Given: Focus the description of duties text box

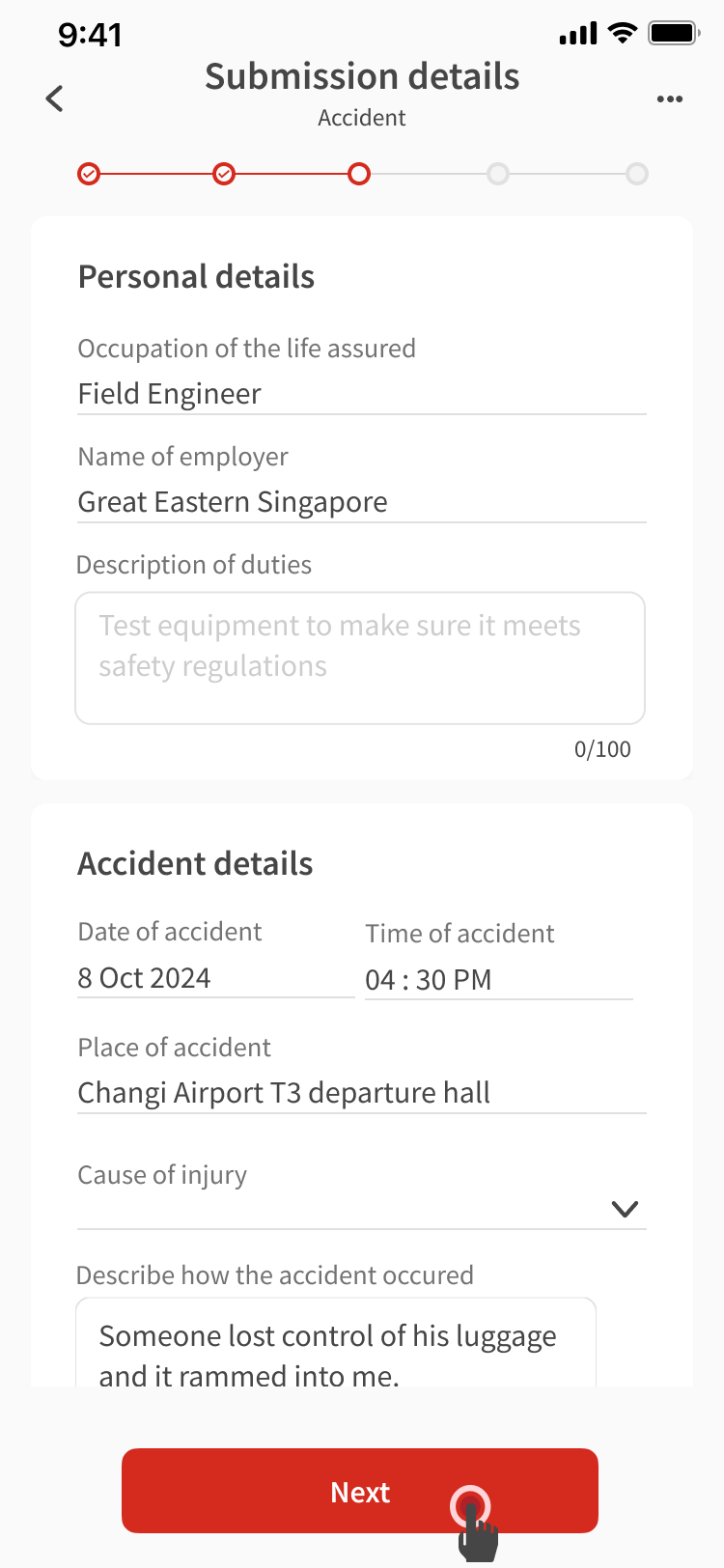Looking at the screenshot, I should [360, 658].
